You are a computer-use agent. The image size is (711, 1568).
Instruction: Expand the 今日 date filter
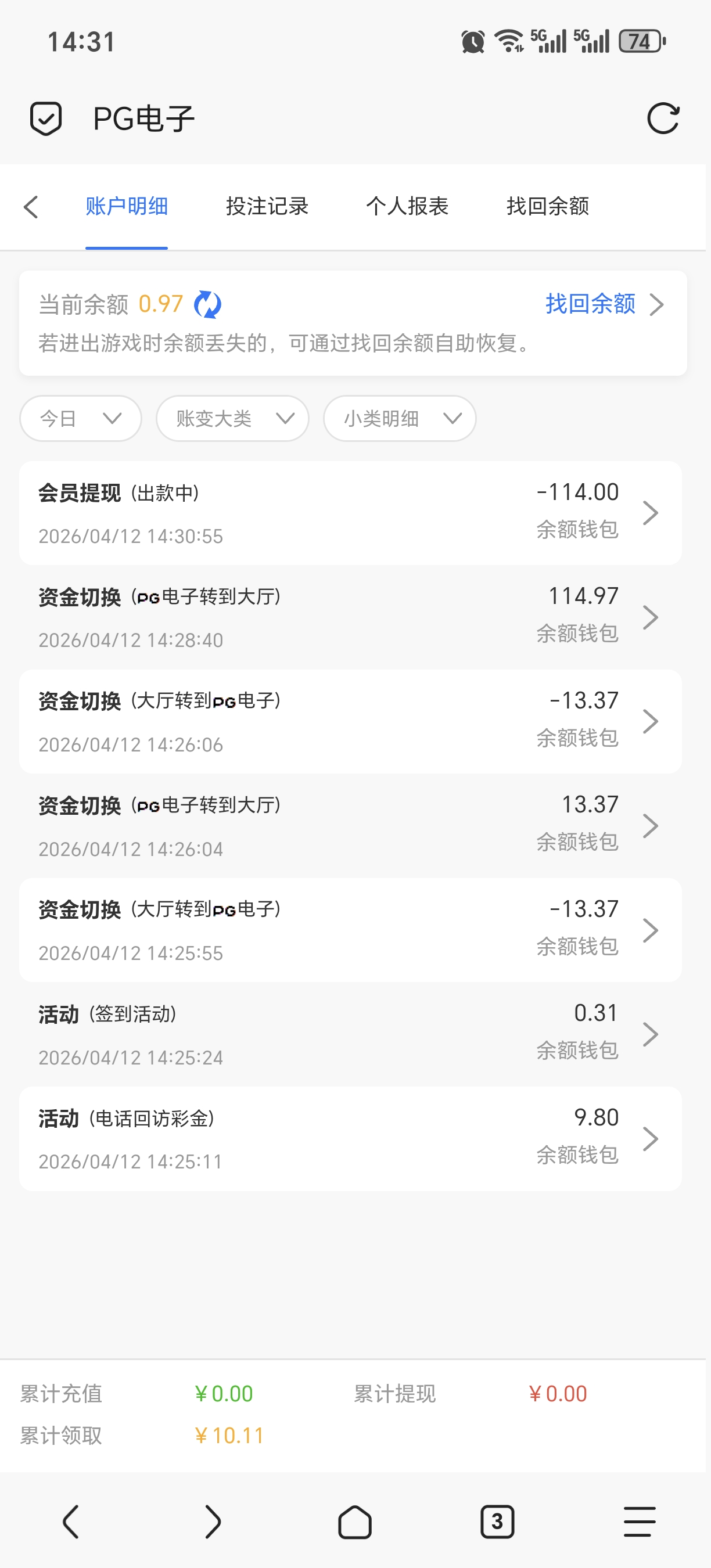(x=80, y=419)
